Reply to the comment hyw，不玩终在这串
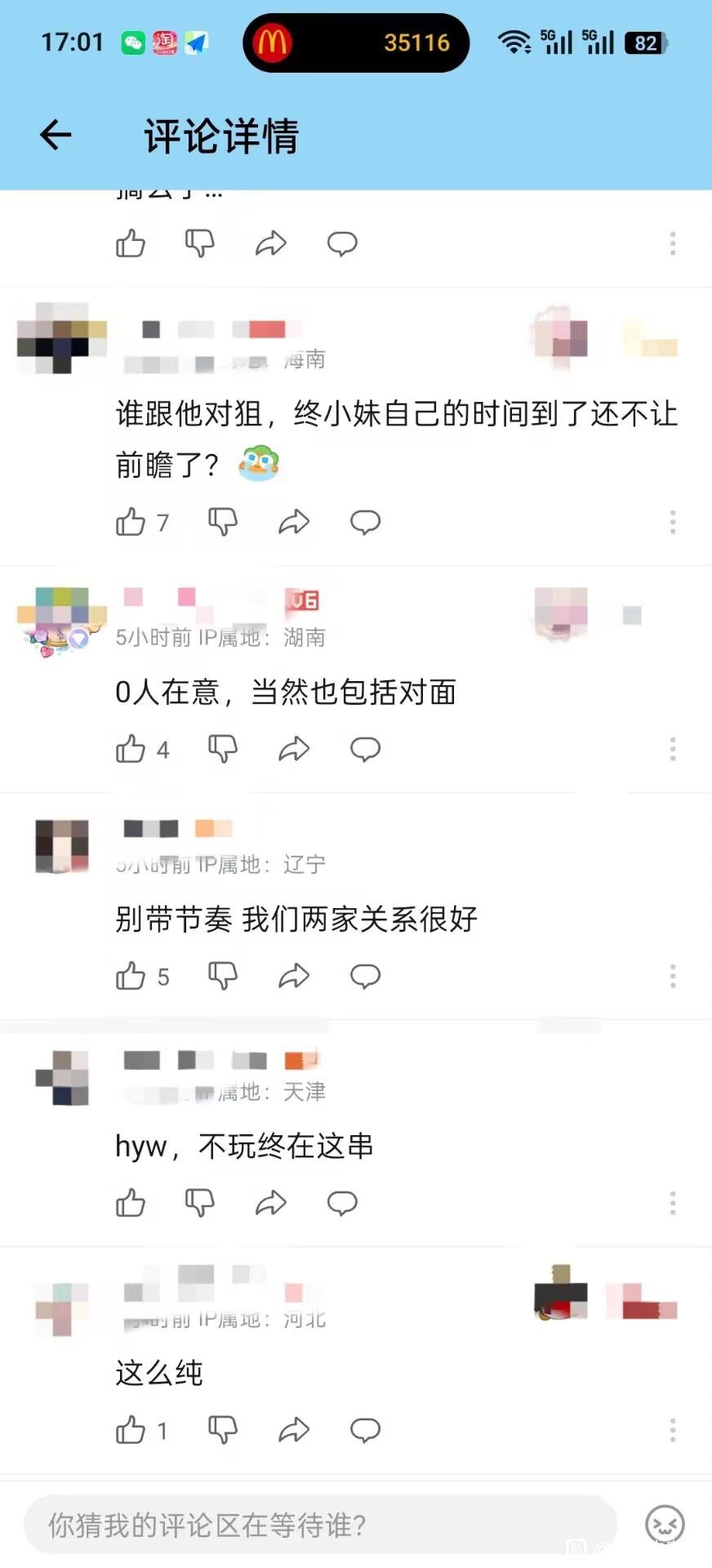Screen dimensions: 712x1568 [342, 1203]
